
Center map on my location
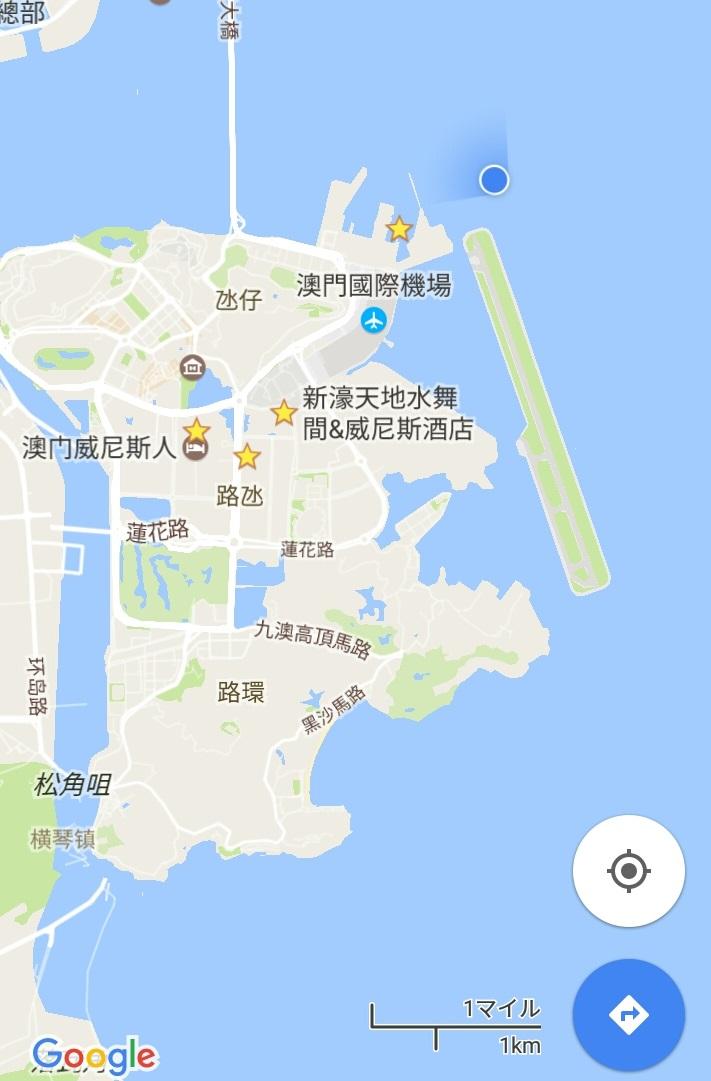tap(628, 871)
